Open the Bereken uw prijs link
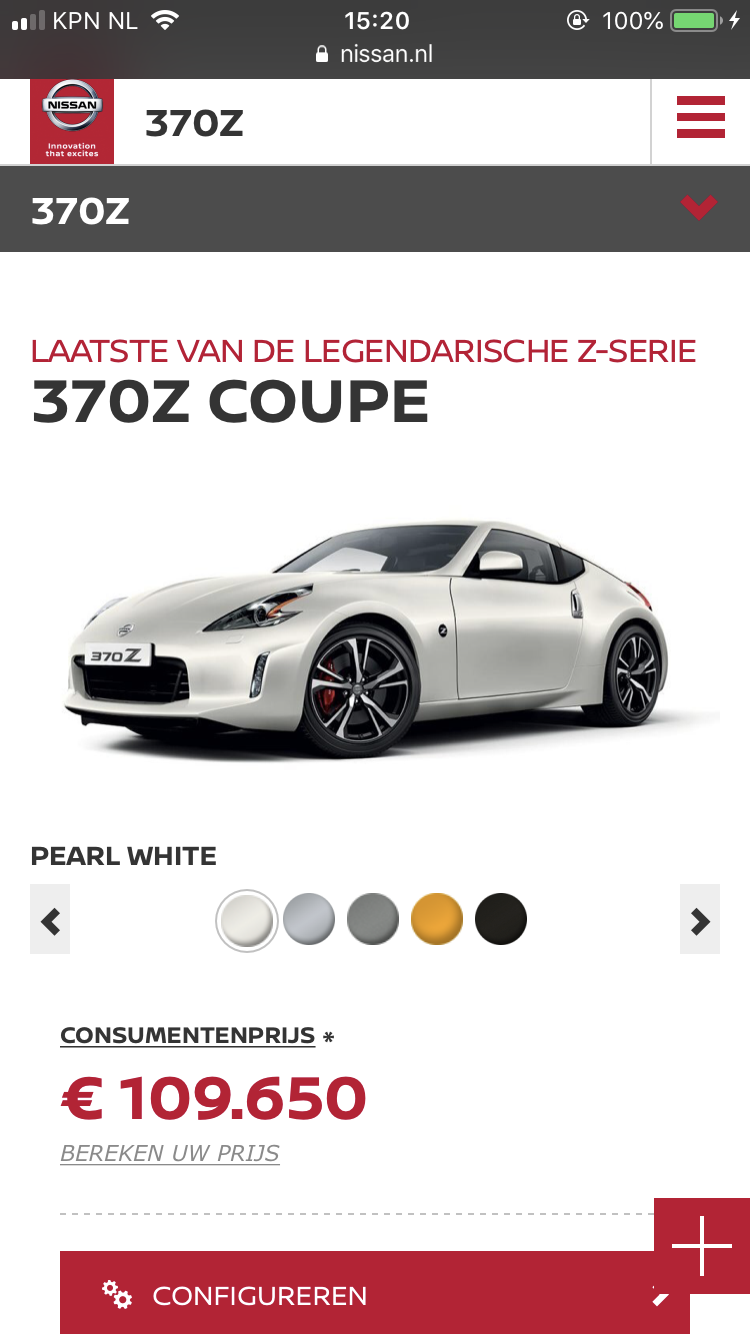The image size is (750, 1334). click(x=170, y=1153)
